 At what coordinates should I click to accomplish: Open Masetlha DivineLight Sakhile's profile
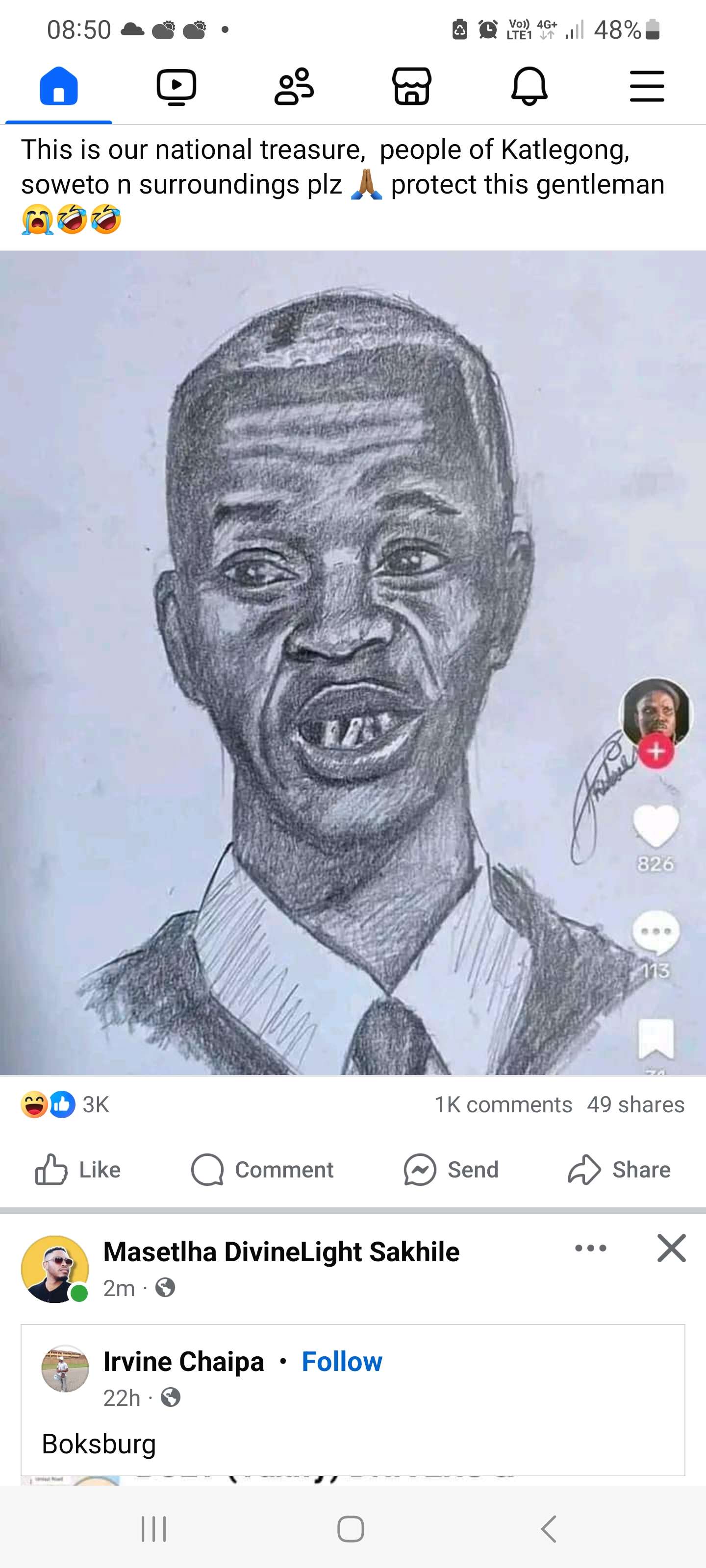click(281, 1251)
